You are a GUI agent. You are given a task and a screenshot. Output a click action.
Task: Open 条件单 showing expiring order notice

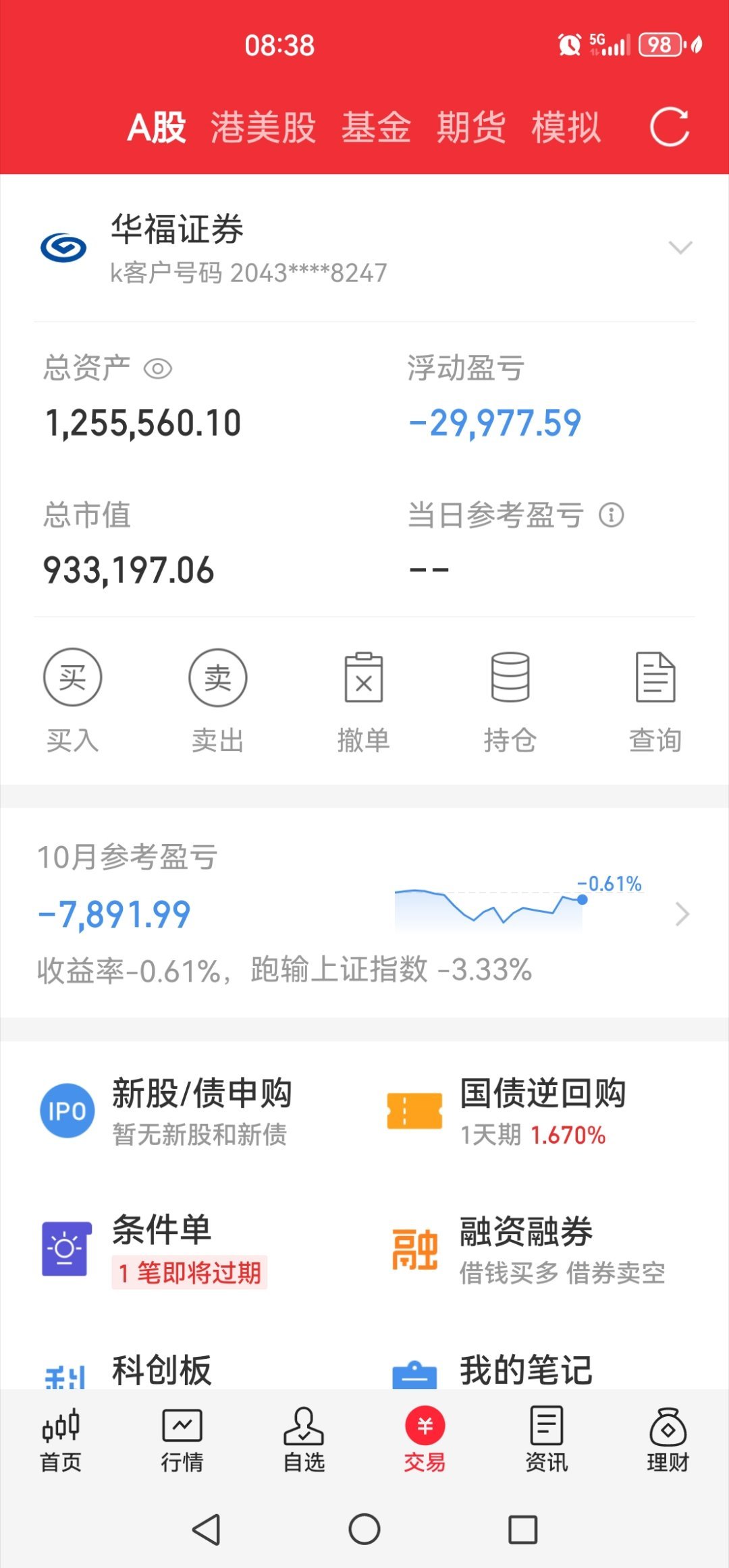(65, 1248)
